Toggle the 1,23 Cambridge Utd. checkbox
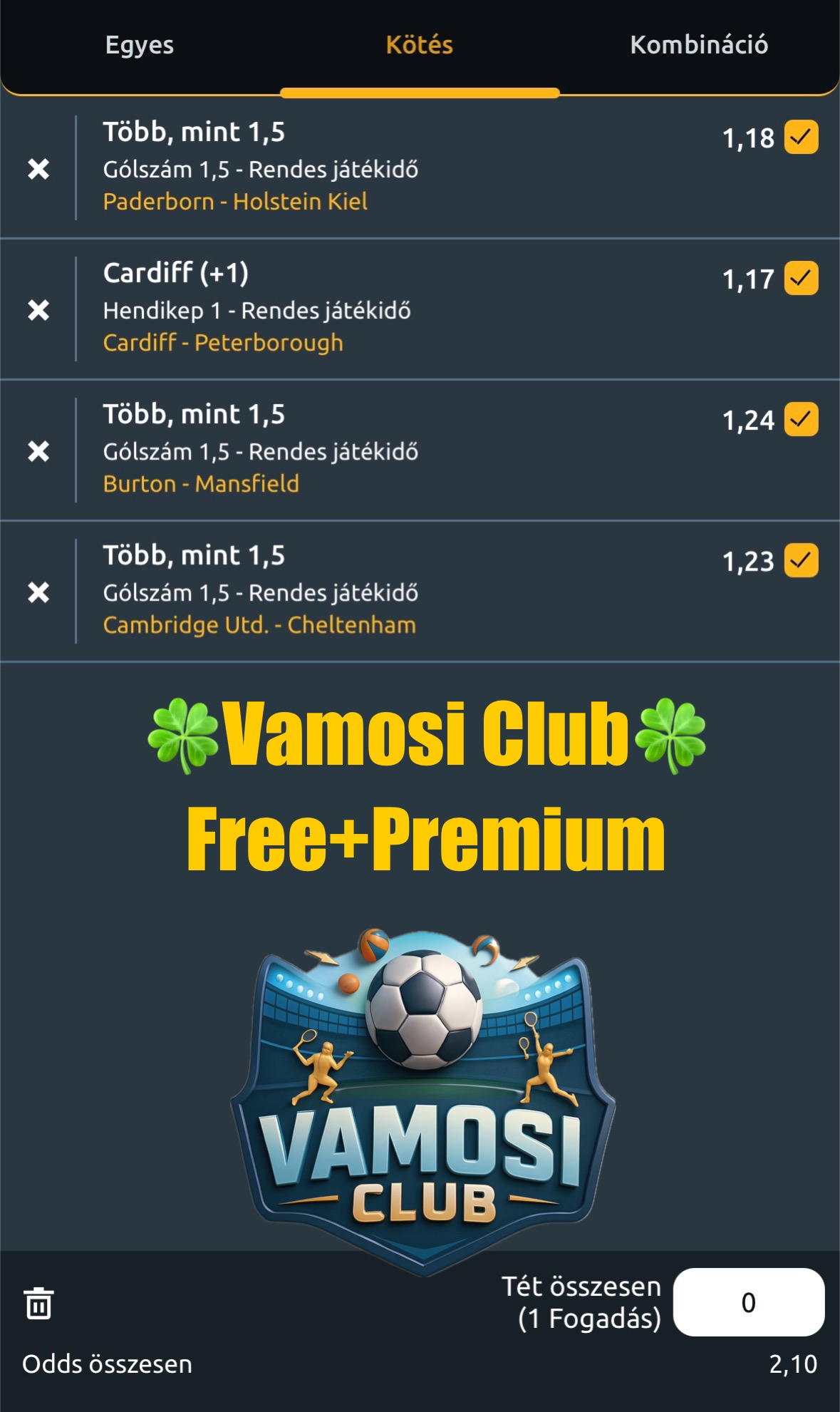The width and height of the screenshot is (840, 1412). pyautogui.click(x=802, y=560)
